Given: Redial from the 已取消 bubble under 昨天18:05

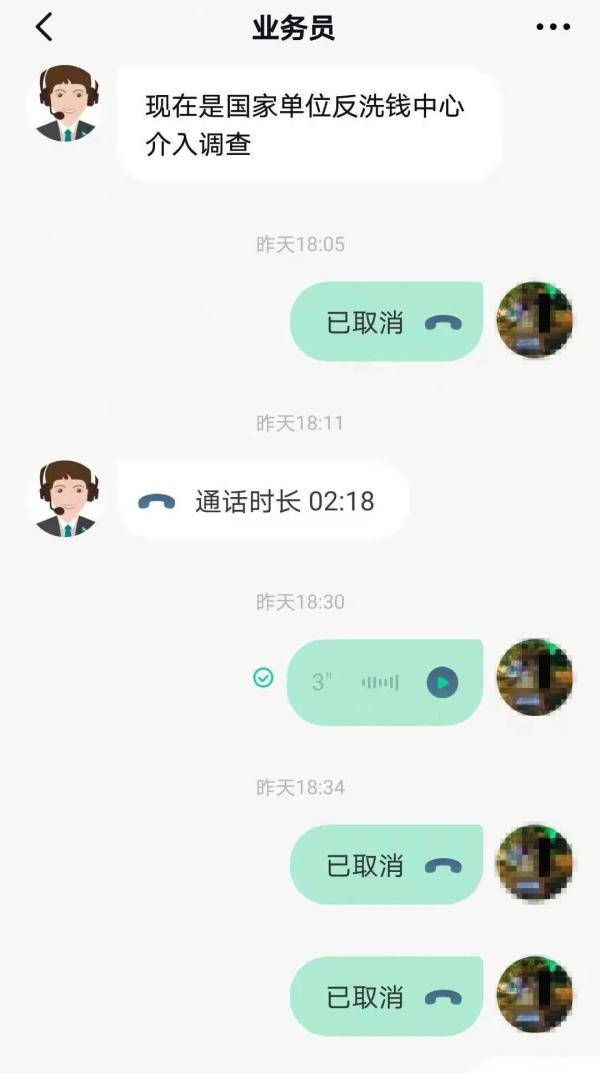Looking at the screenshot, I should click(386, 323).
